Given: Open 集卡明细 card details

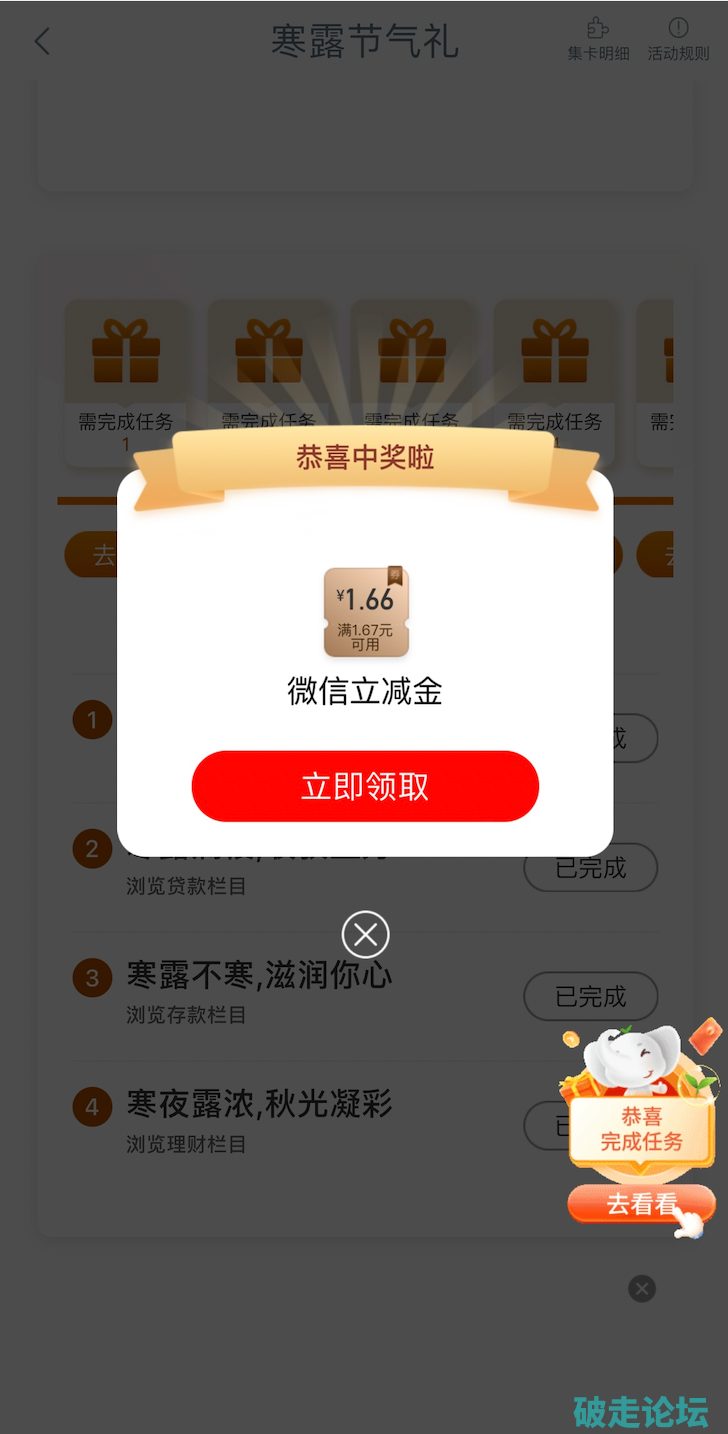Looking at the screenshot, I should 598,40.
